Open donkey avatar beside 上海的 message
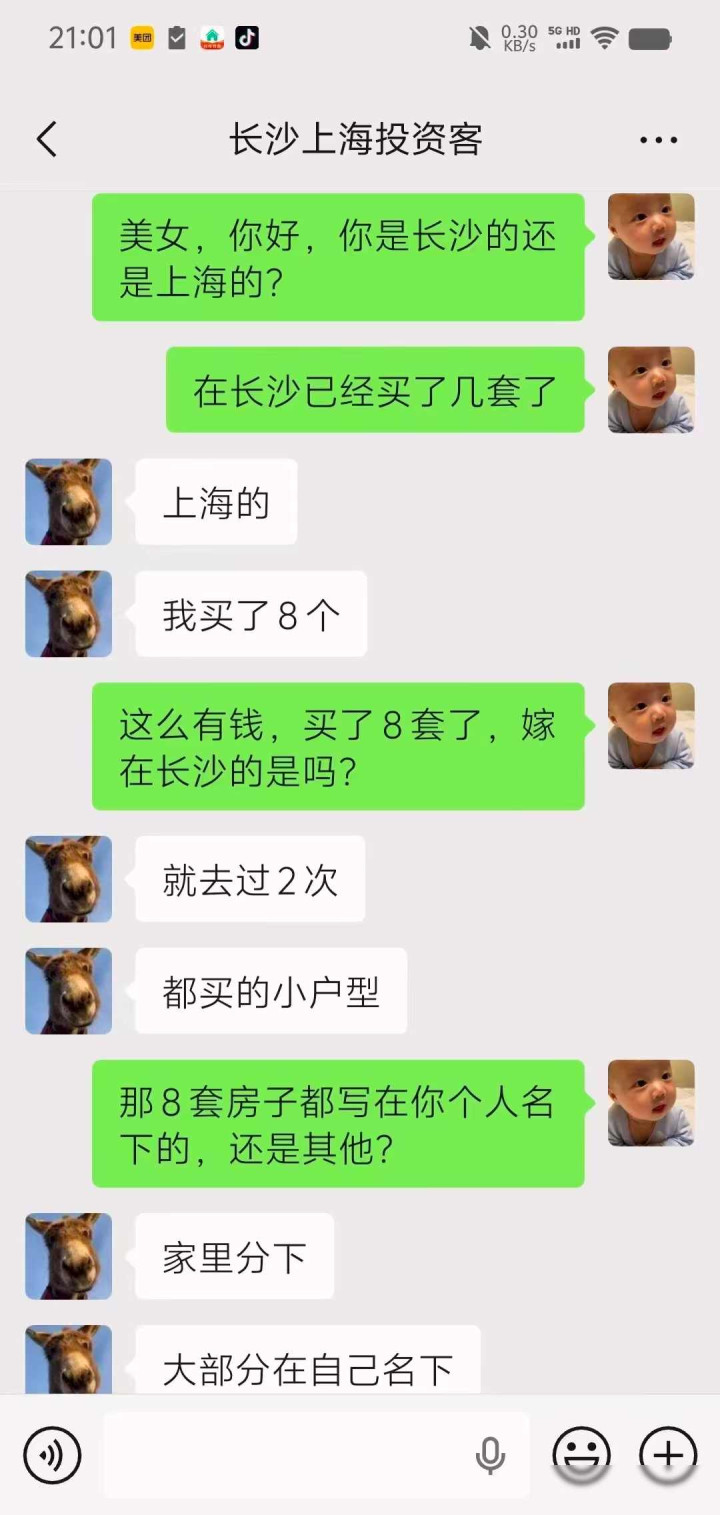The height and width of the screenshot is (1515, 720). pos(68,502)
